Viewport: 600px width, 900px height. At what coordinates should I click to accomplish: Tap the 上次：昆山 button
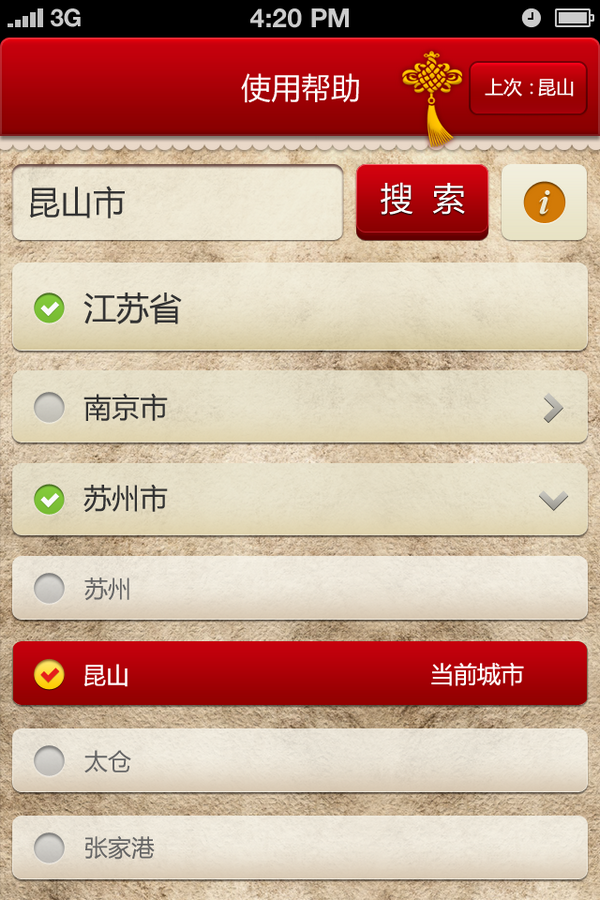coord(528,88)
